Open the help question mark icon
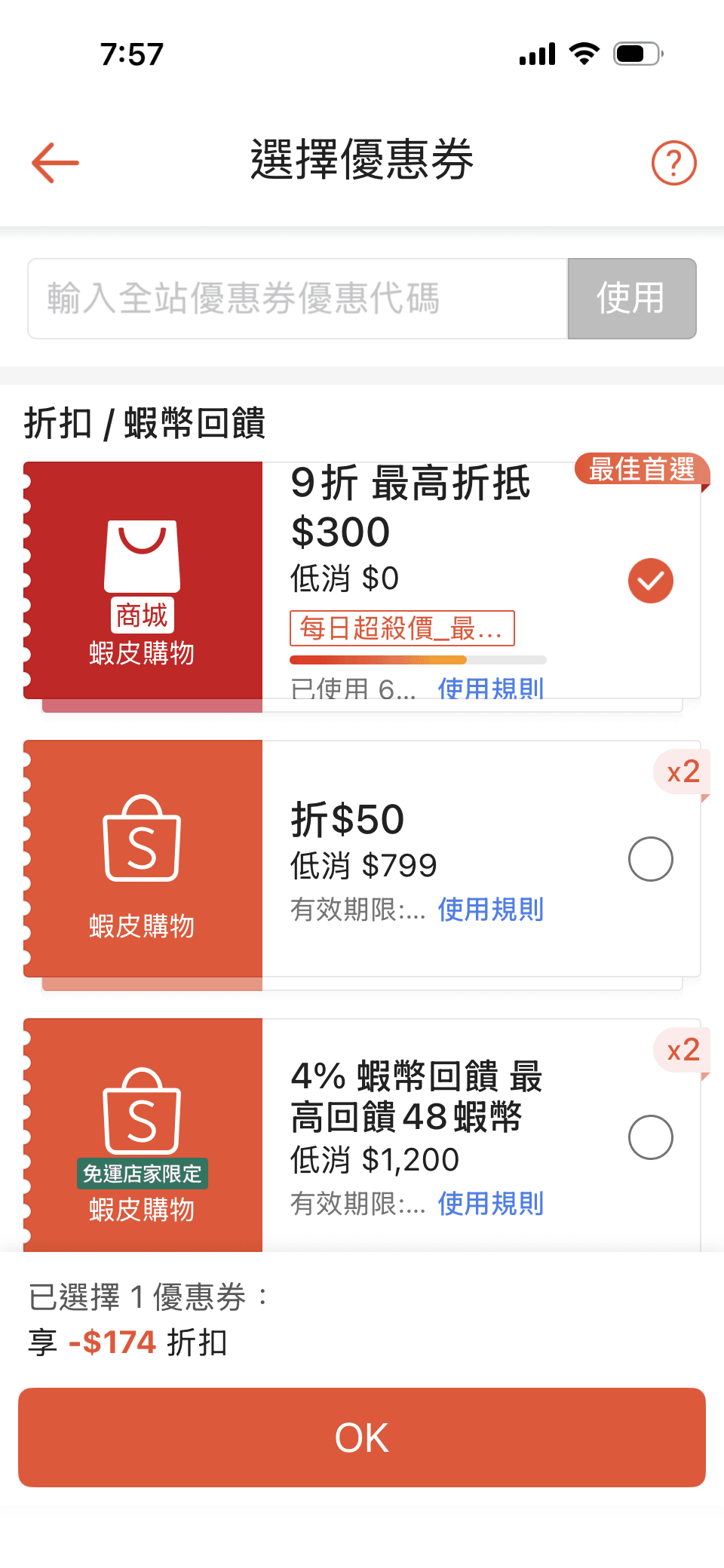The height and width of the screenshot is (1568, 724). [675, 161]
